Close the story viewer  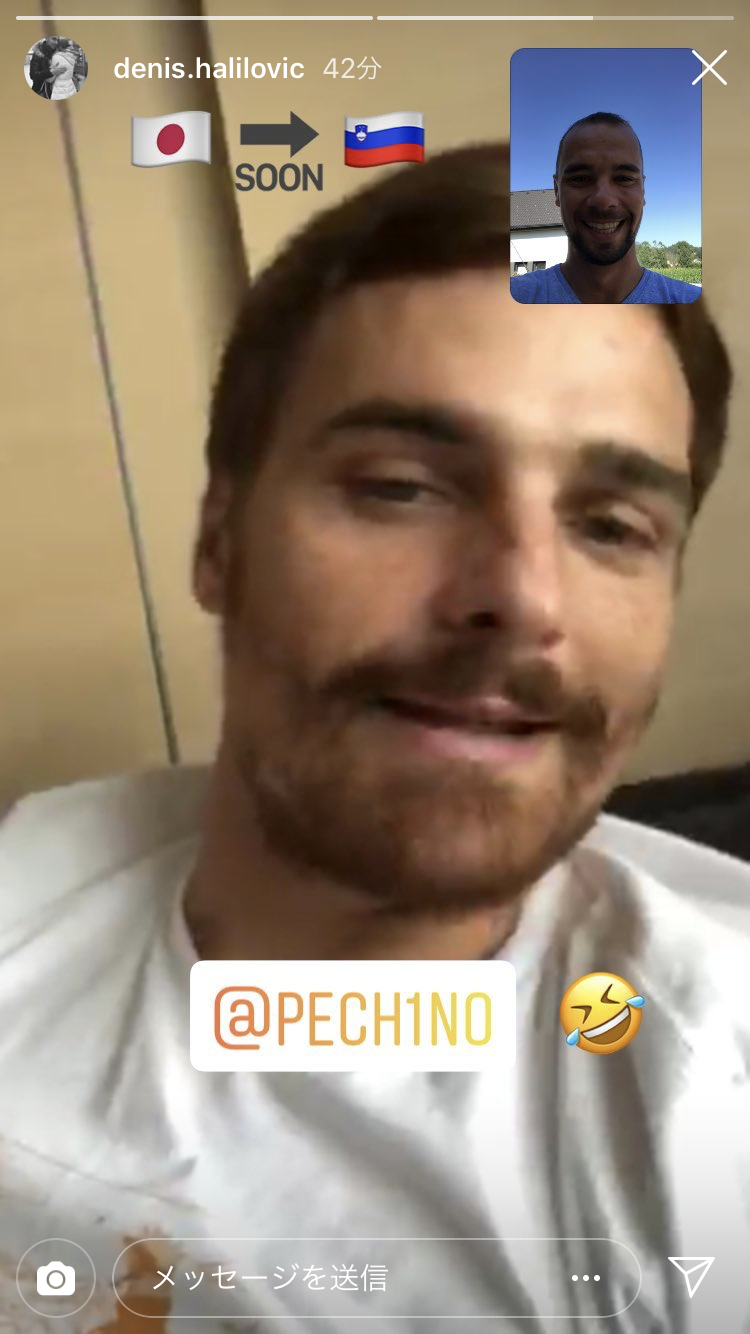pyautogui.click(x=709, y=68)
